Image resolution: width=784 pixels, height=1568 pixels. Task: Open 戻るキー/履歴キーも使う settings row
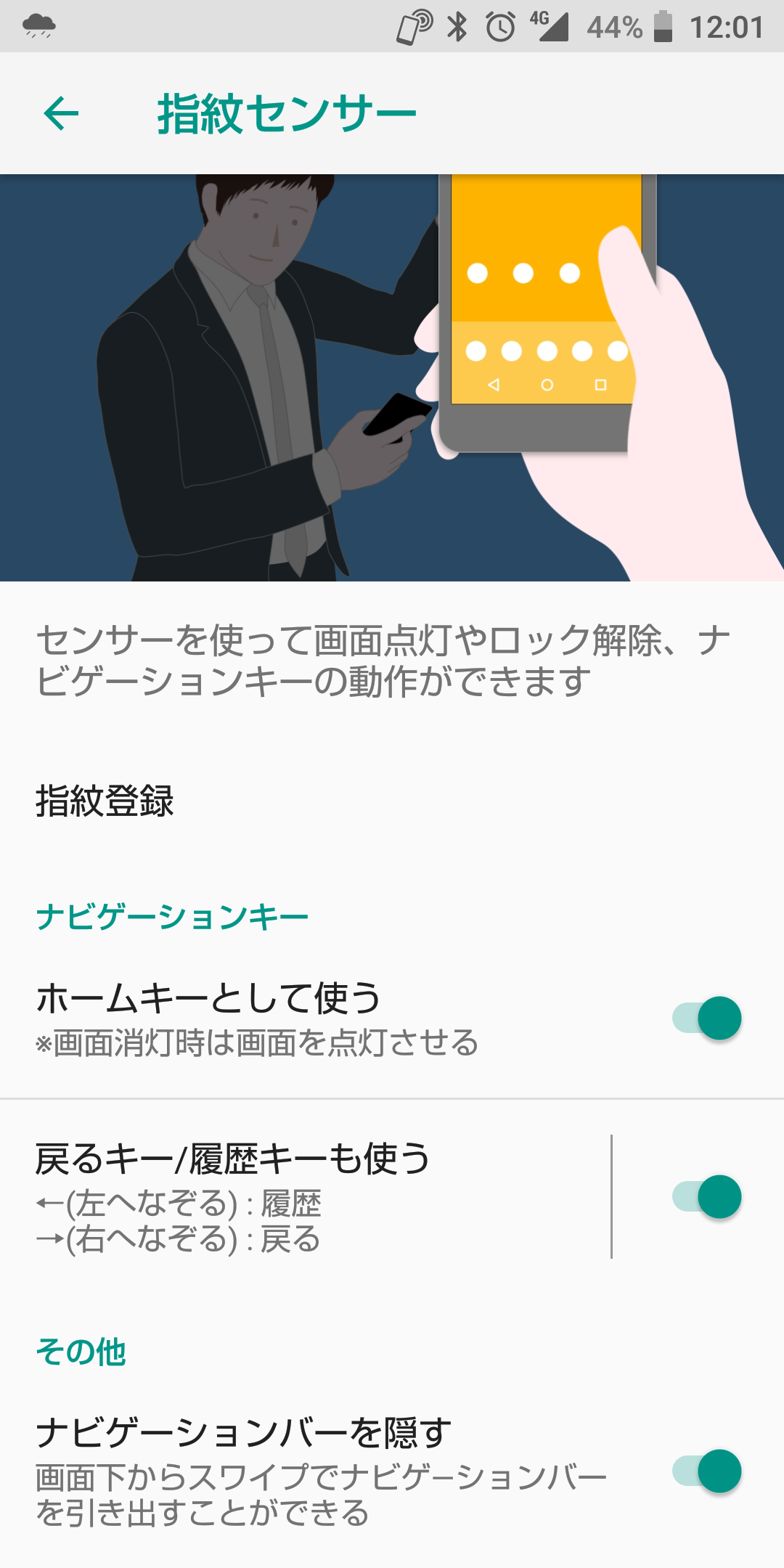(305, 1196)
